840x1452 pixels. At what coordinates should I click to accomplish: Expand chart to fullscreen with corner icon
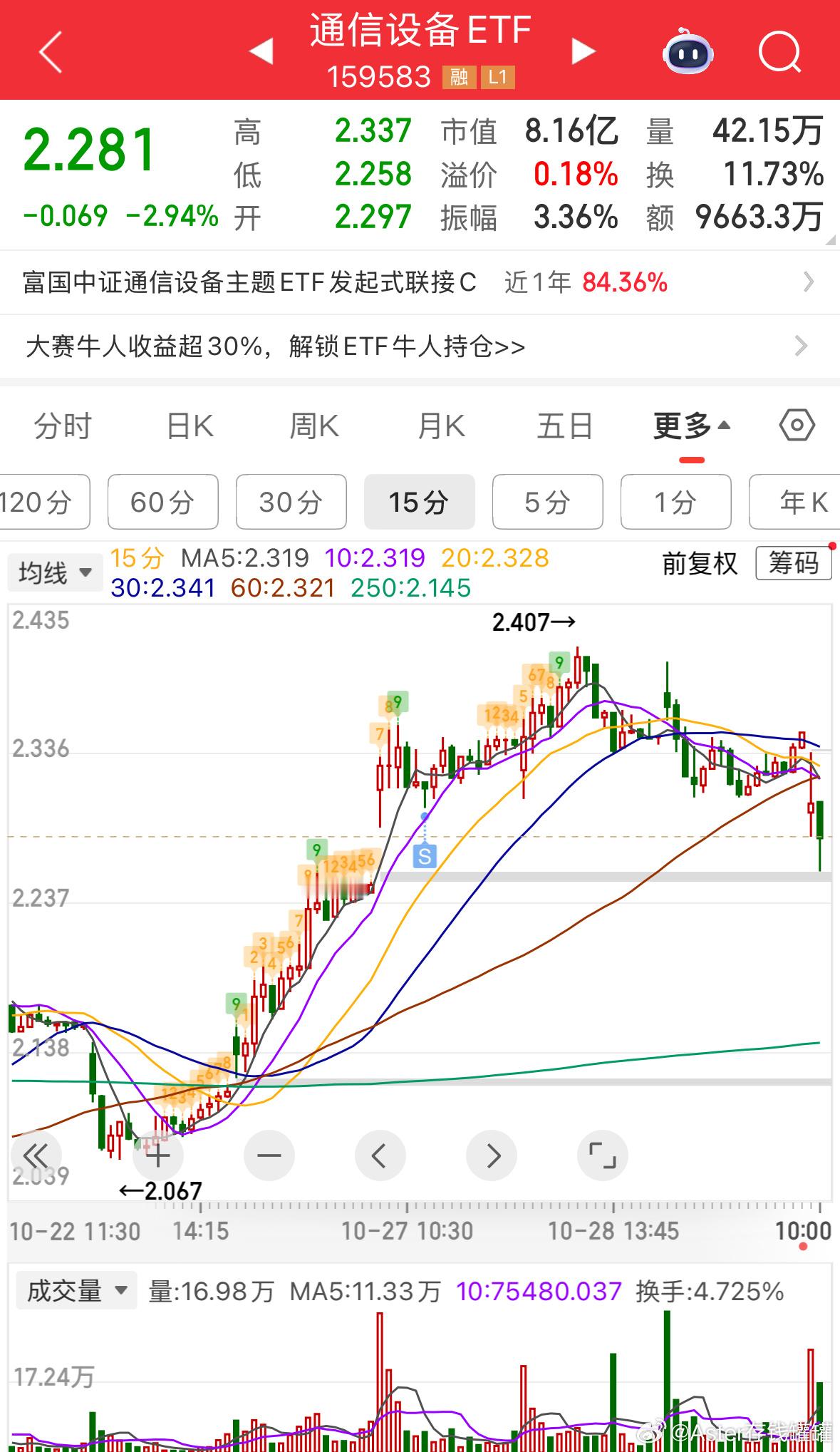click(x=602, y=1155)
